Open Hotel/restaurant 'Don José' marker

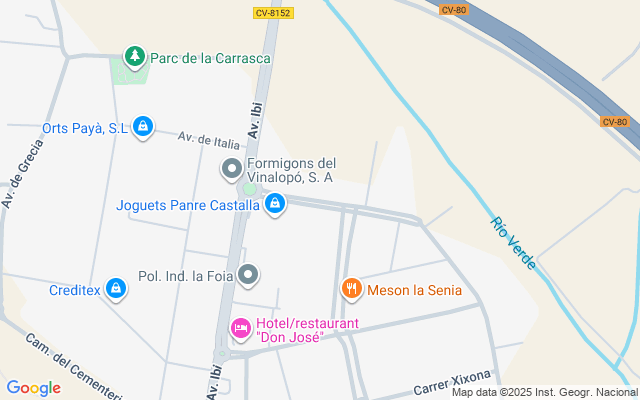(241, 328)
